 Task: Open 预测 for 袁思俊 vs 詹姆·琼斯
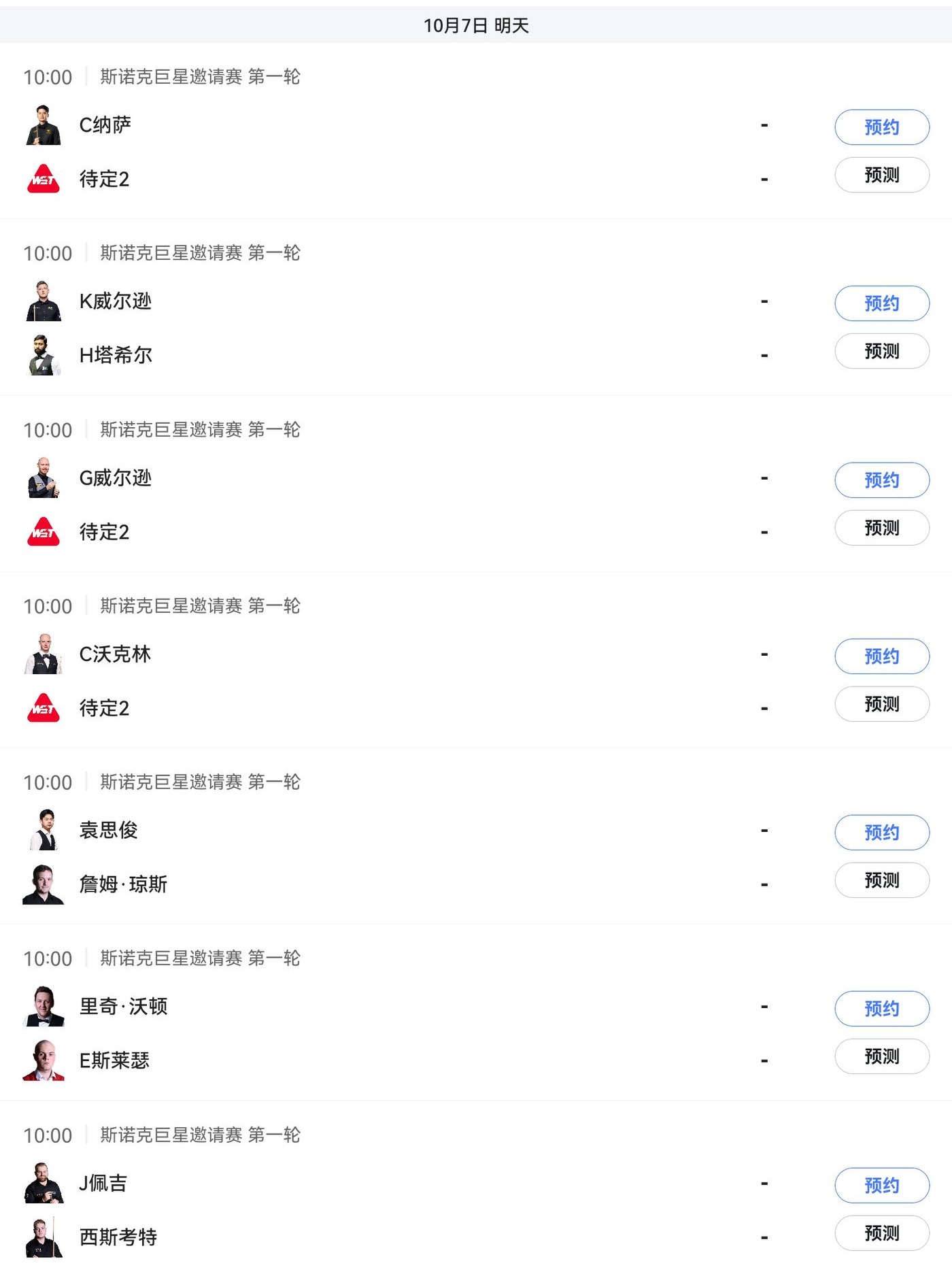(x=881, y=880)
